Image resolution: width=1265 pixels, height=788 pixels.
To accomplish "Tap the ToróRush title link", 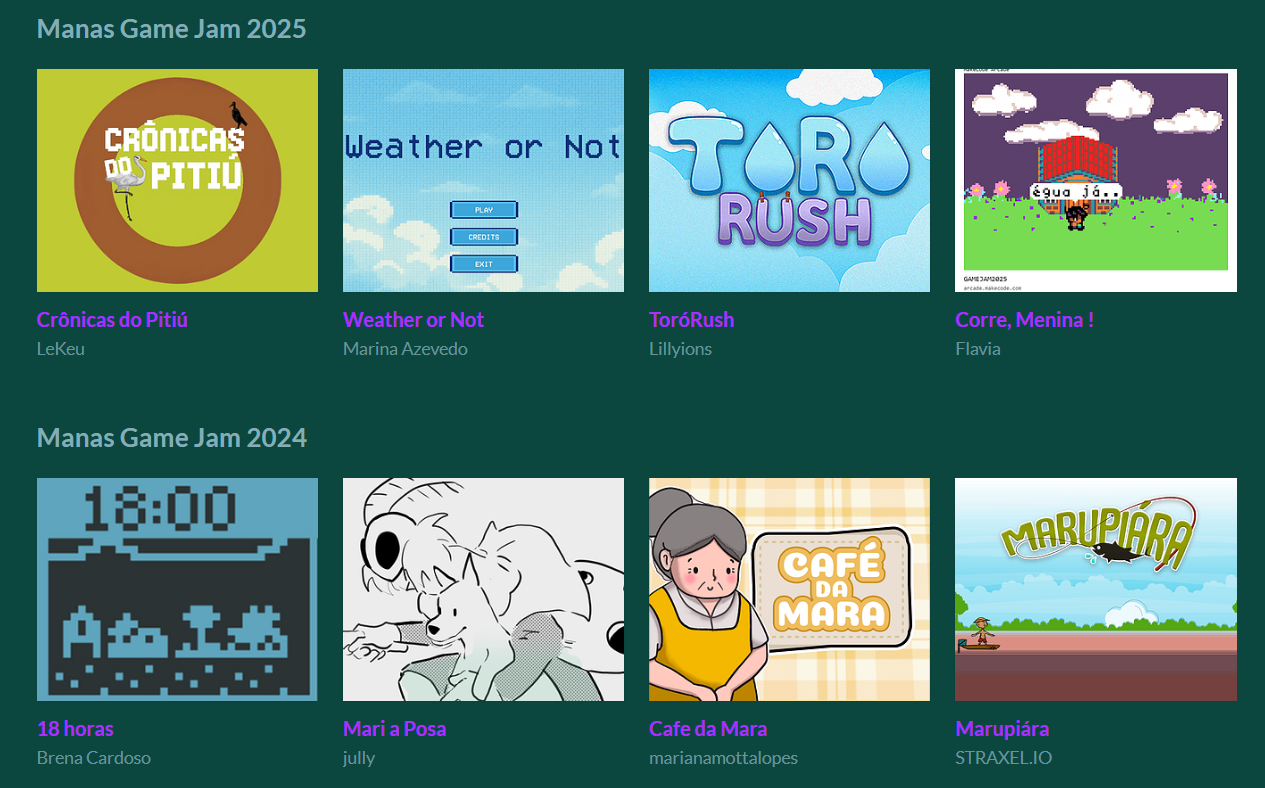I will pos(691,320).
